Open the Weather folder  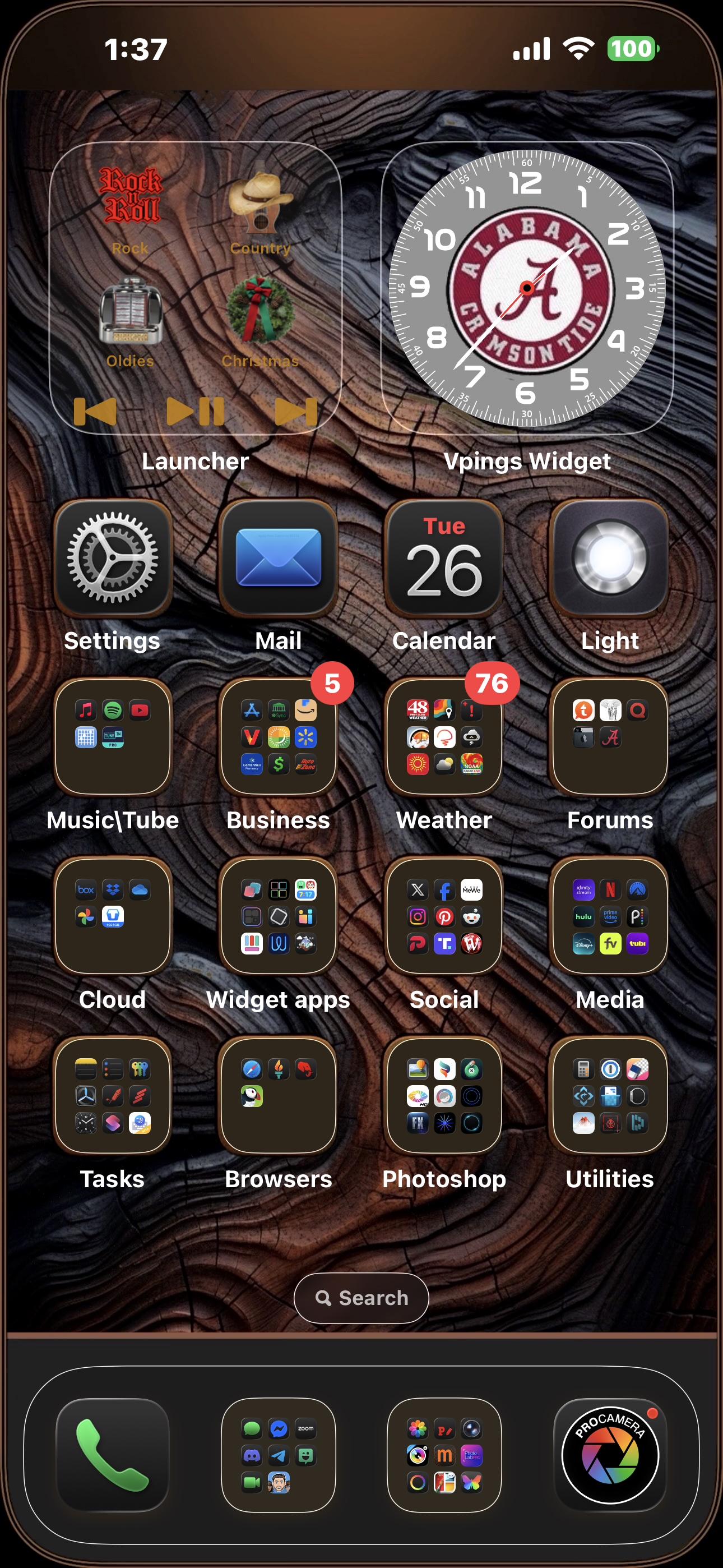pyautogui.click(x=444, y=736)
